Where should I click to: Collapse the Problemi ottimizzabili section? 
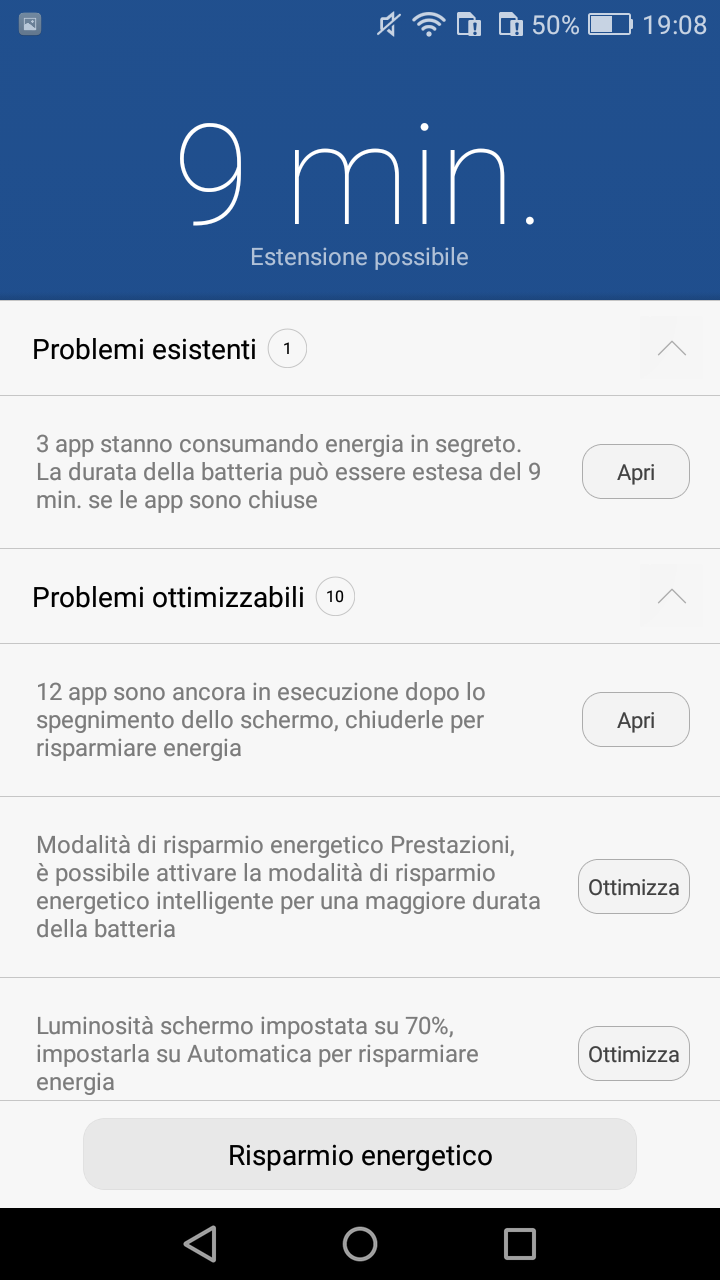[x=672, y=596]
